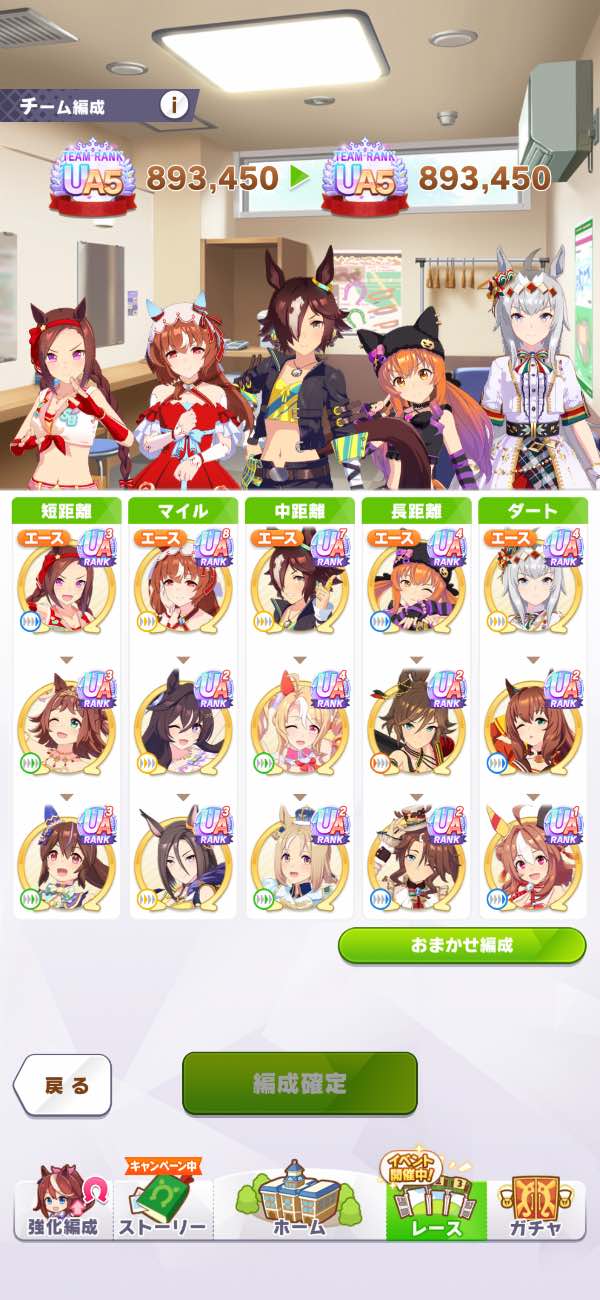This screenshot has height=1300, width=600.
Task: Go back with the 戻る button
Action: pos(64,1085)
